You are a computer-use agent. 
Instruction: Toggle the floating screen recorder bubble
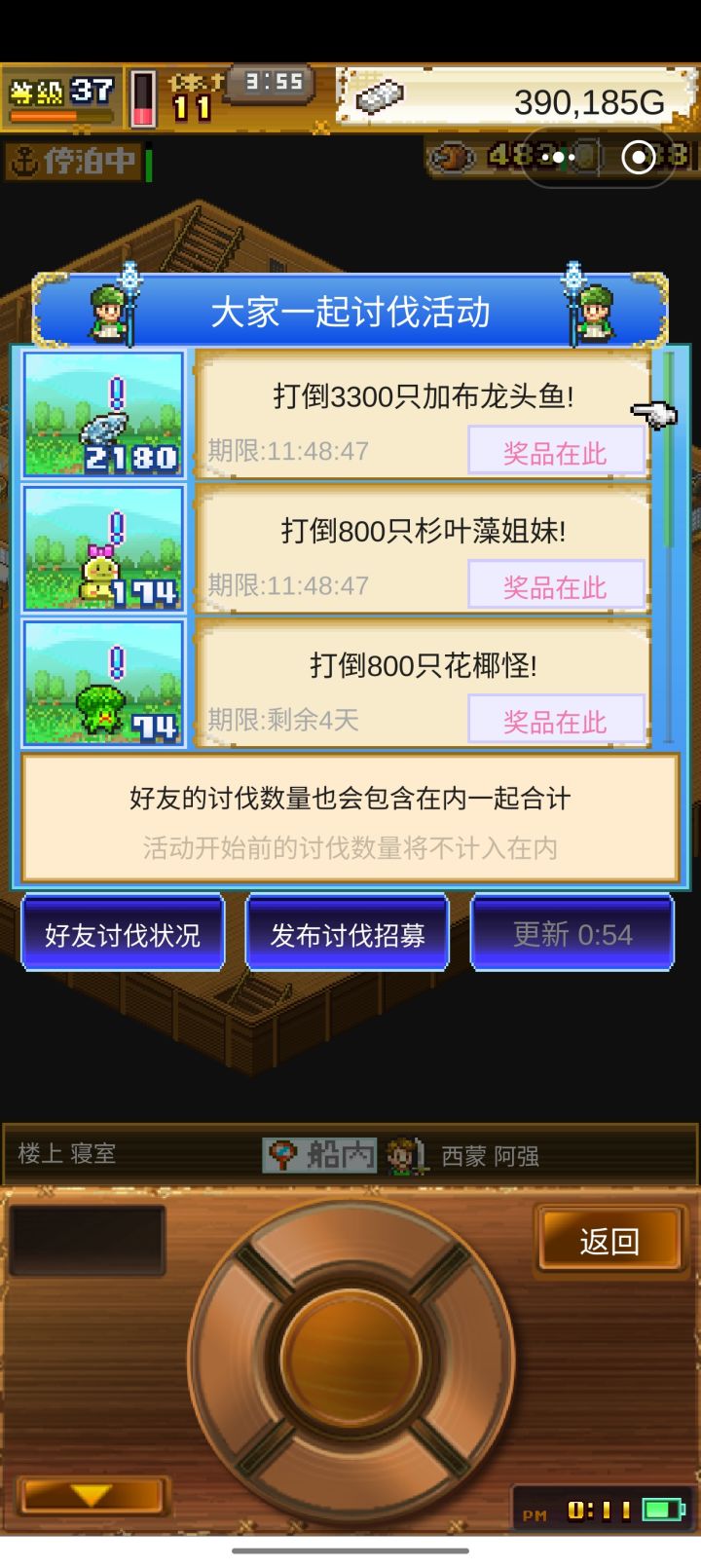click(640, 156)
